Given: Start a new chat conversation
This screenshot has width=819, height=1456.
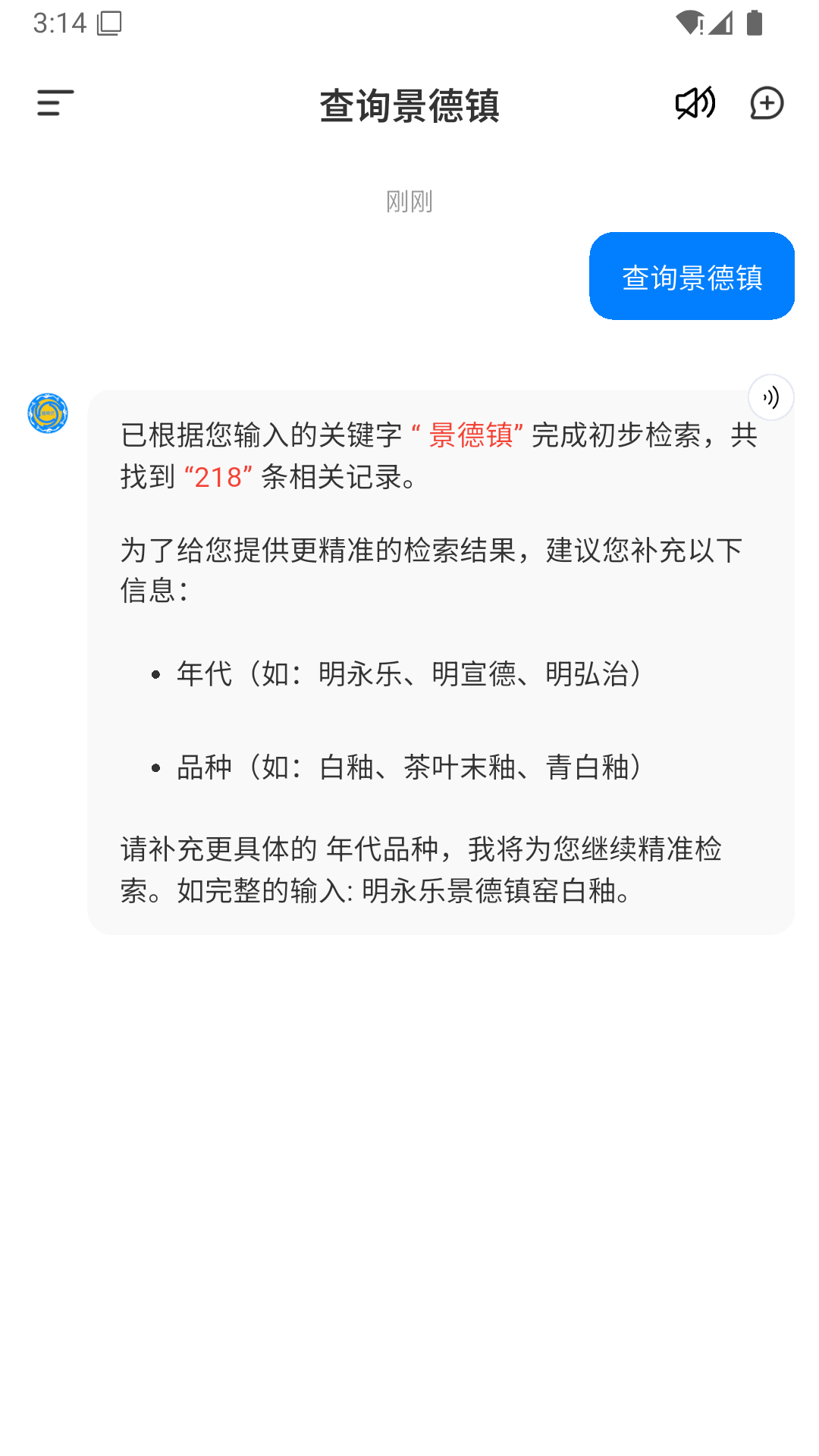Looking at the screenshot, I should click(767, 103).
